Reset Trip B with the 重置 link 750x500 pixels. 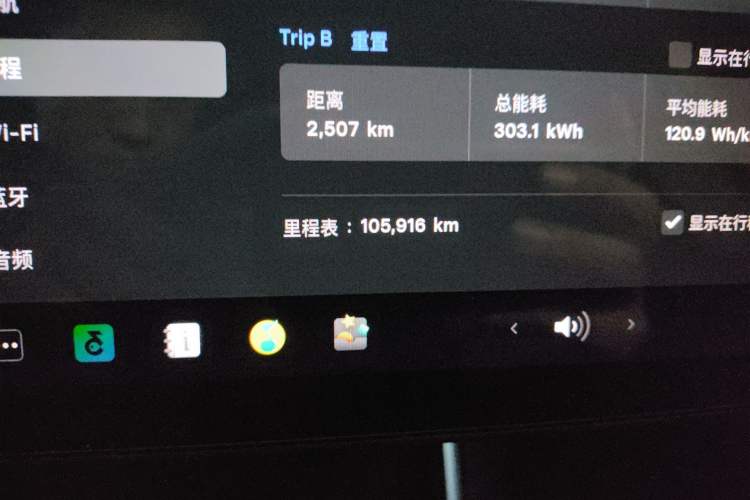click(x=369, y=41)
